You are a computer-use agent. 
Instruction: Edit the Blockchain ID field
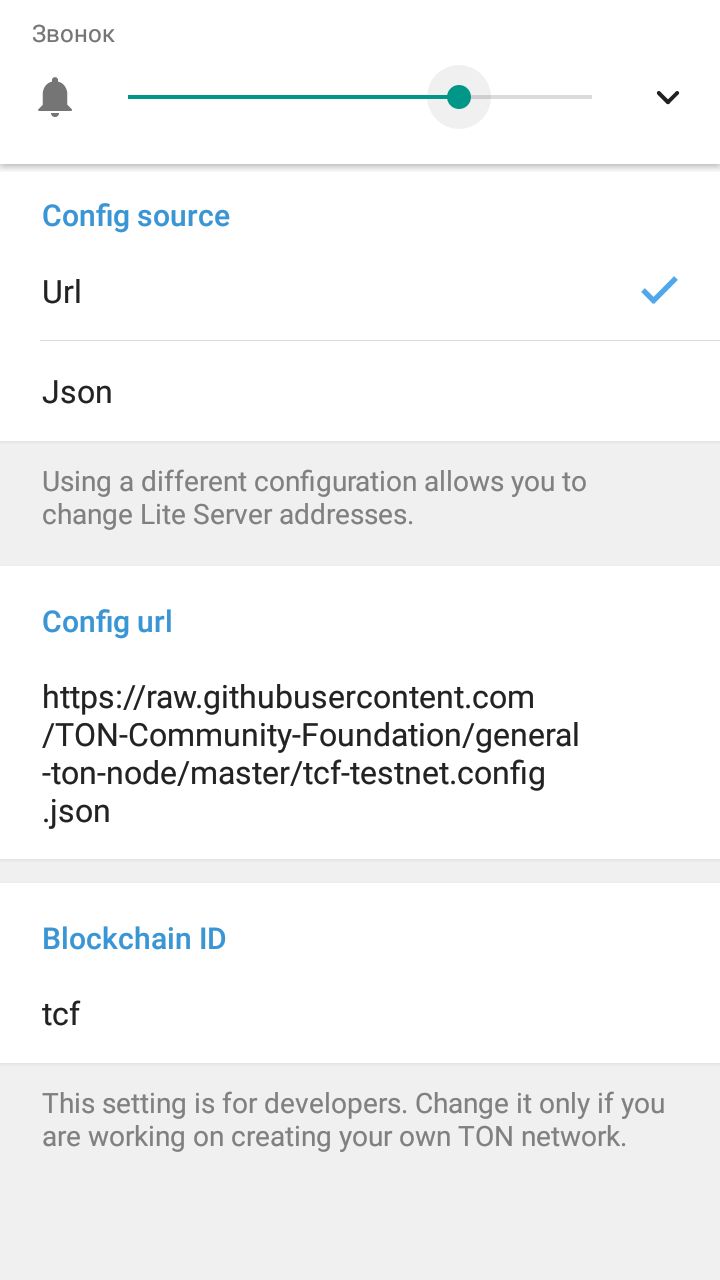pos(360,1014)
